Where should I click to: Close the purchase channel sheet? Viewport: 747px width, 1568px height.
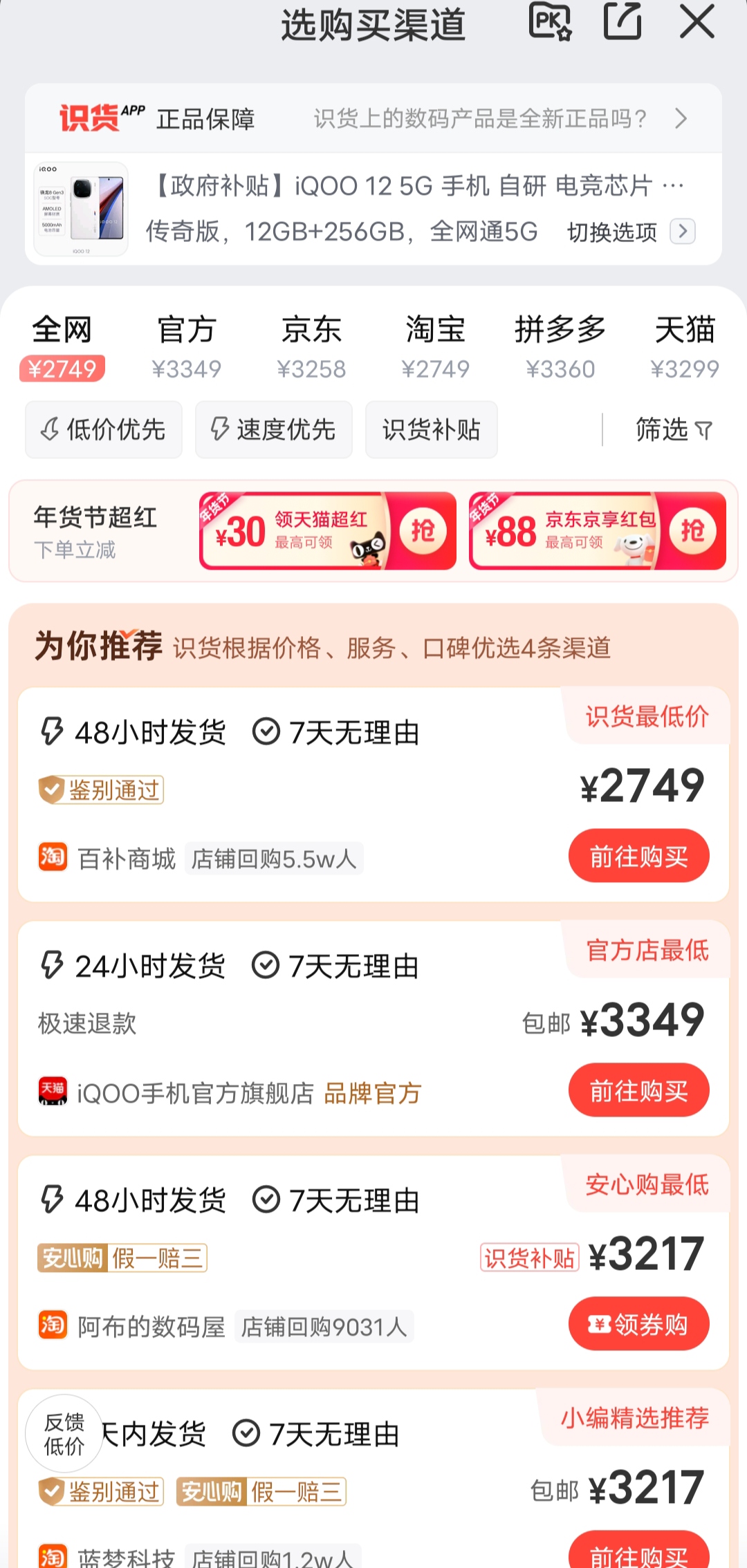697,22
